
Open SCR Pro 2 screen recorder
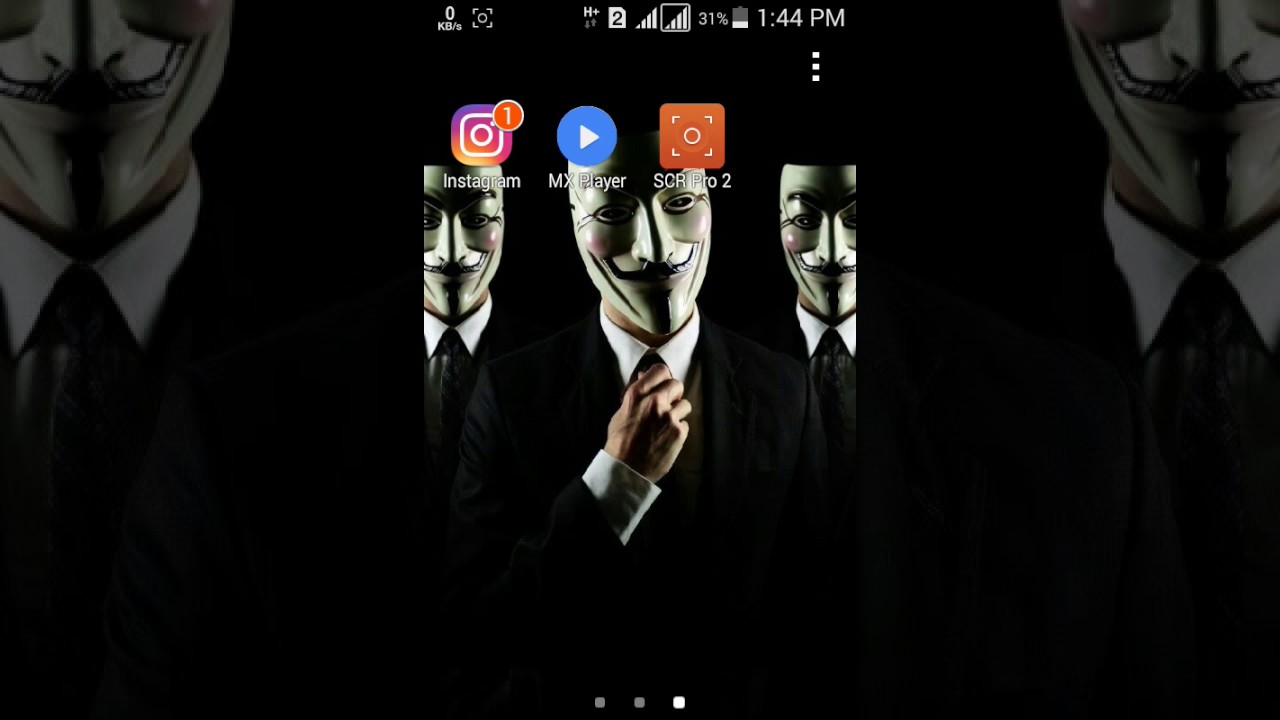click(x=692, y=137)
